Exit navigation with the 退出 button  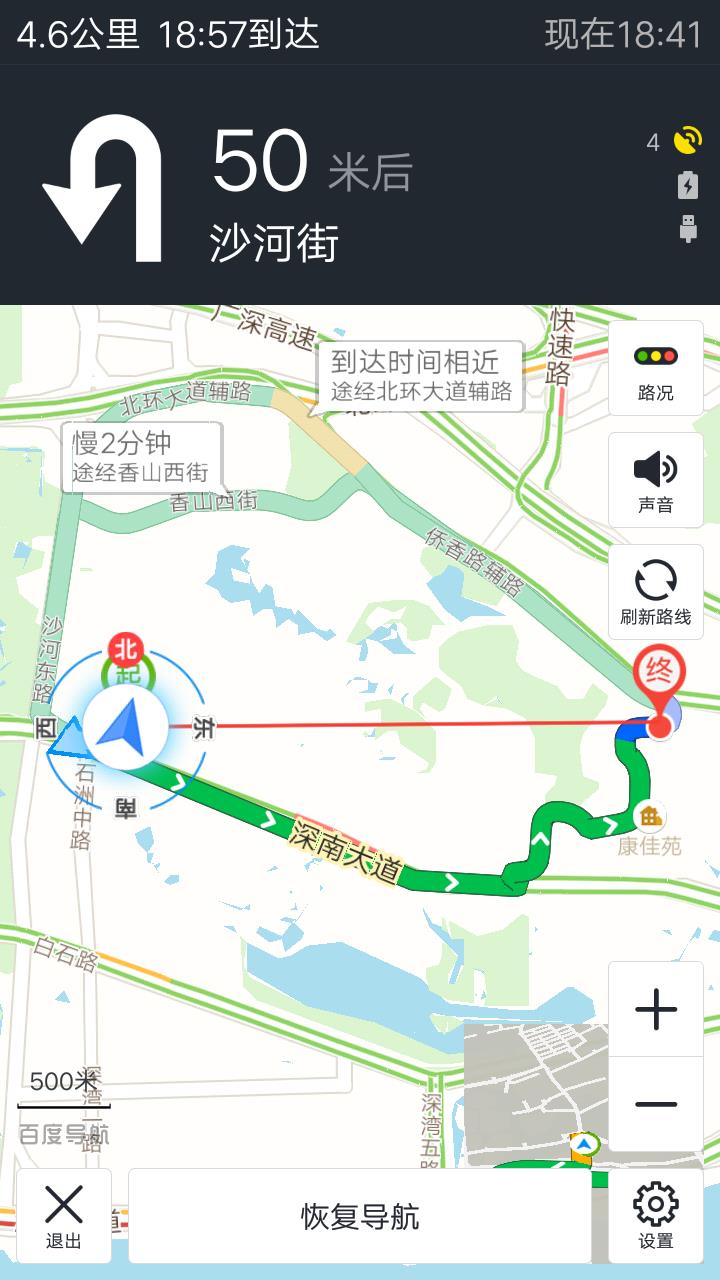(x=64, y=1216)
